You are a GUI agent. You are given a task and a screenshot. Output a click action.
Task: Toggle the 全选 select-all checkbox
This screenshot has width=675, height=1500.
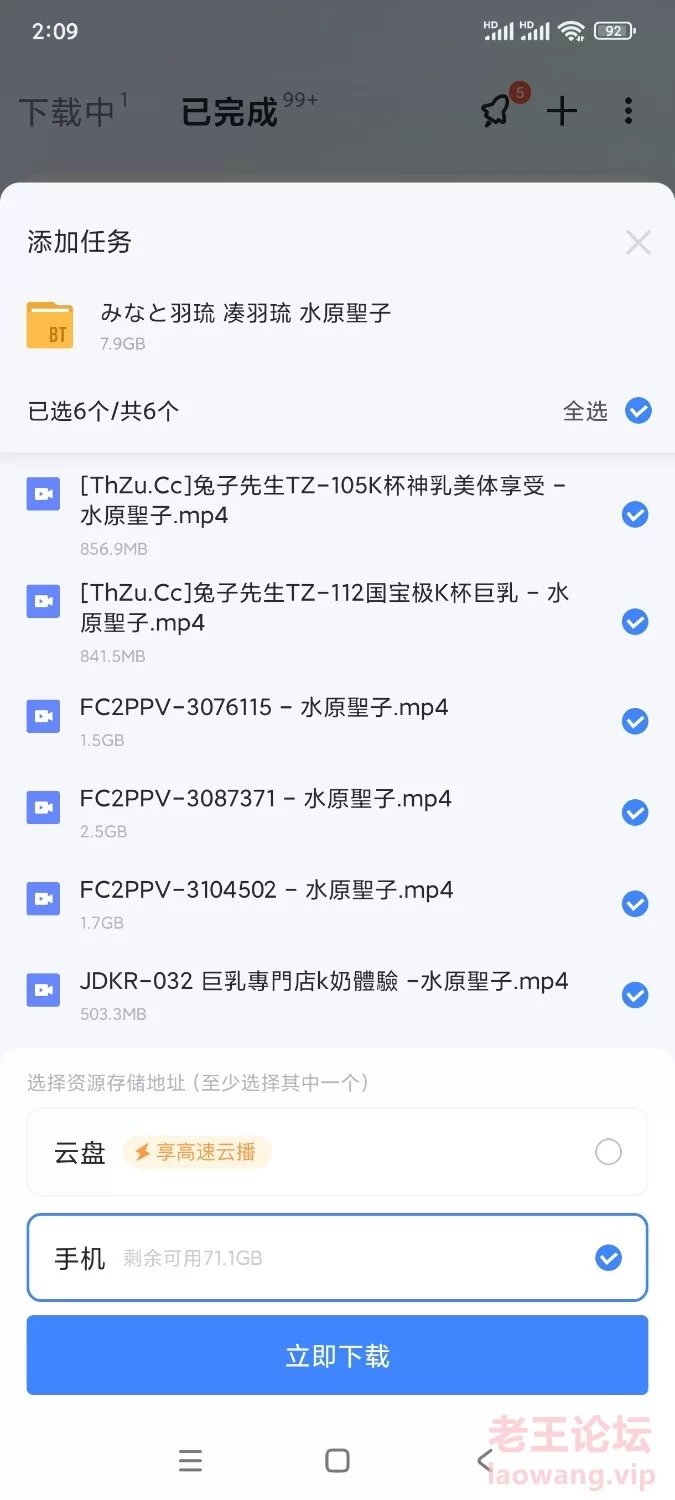638,411
